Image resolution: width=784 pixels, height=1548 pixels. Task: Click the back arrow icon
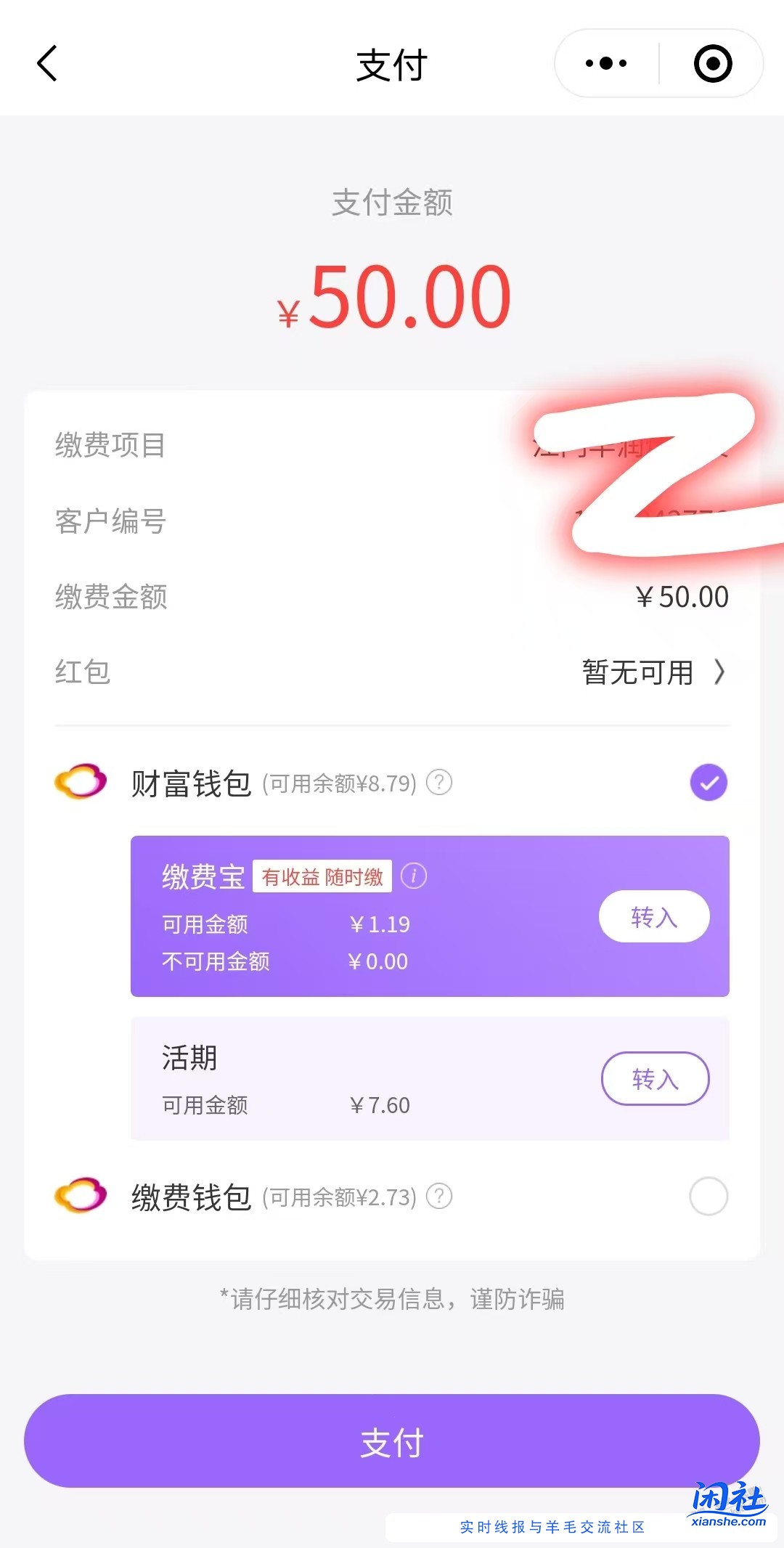46,64
